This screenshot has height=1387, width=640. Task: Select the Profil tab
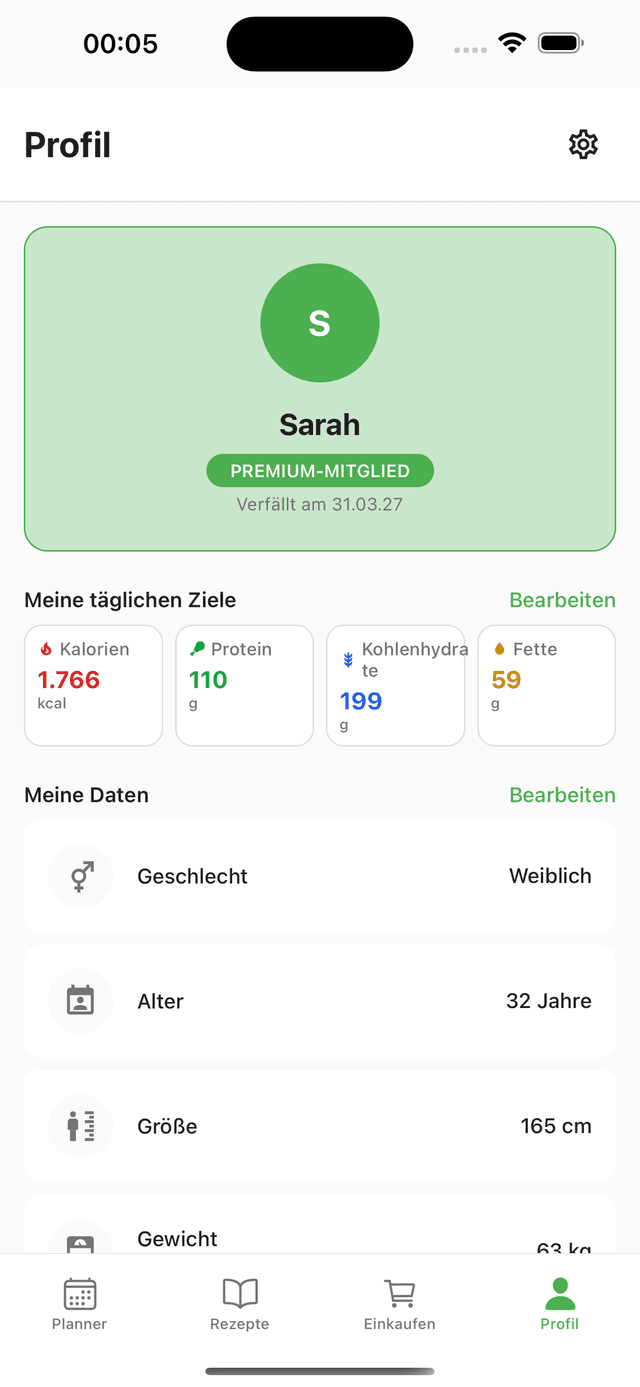tap(560, 1304)
